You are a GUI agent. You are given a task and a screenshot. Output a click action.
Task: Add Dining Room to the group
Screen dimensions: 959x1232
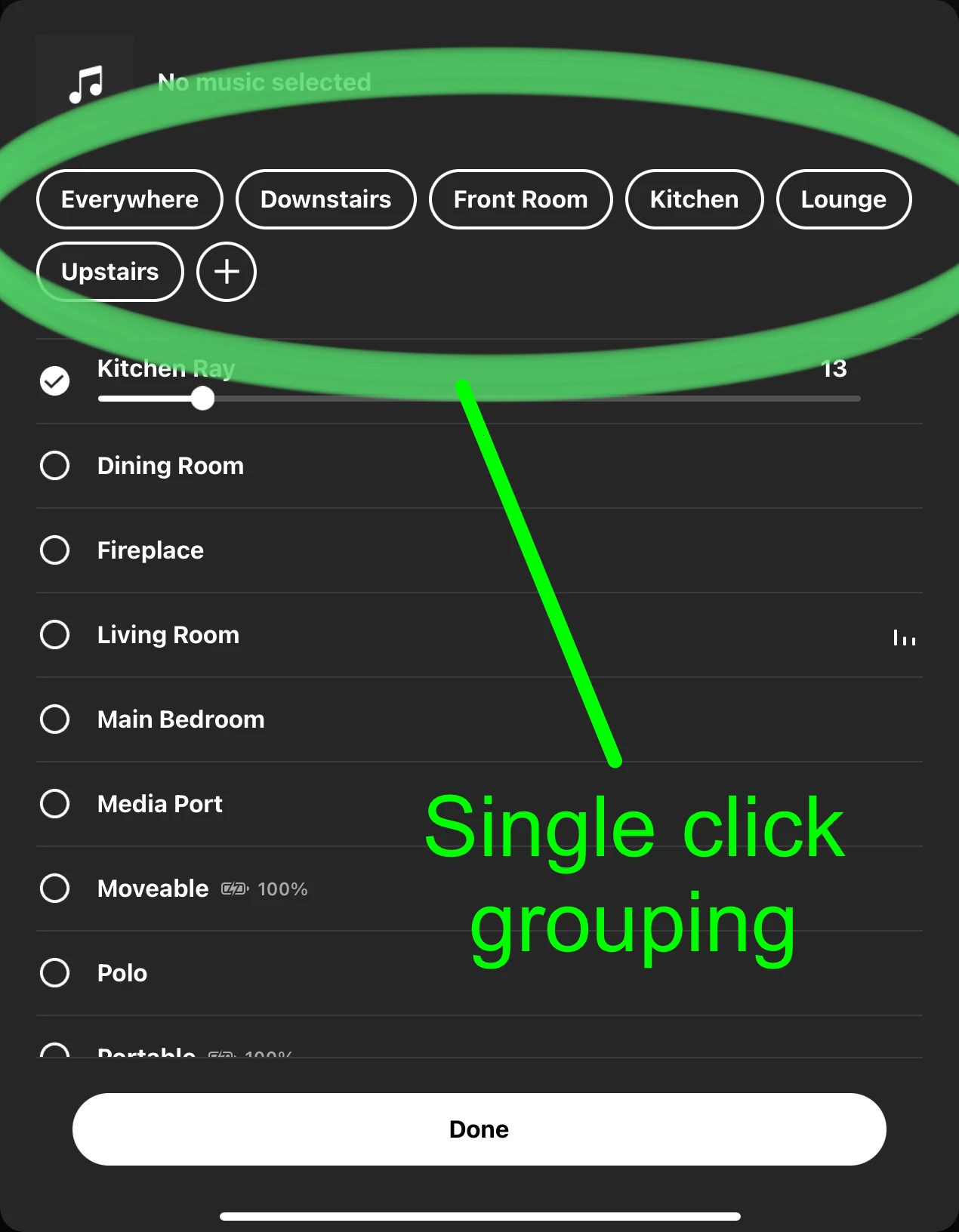click(x=55, y=466)
